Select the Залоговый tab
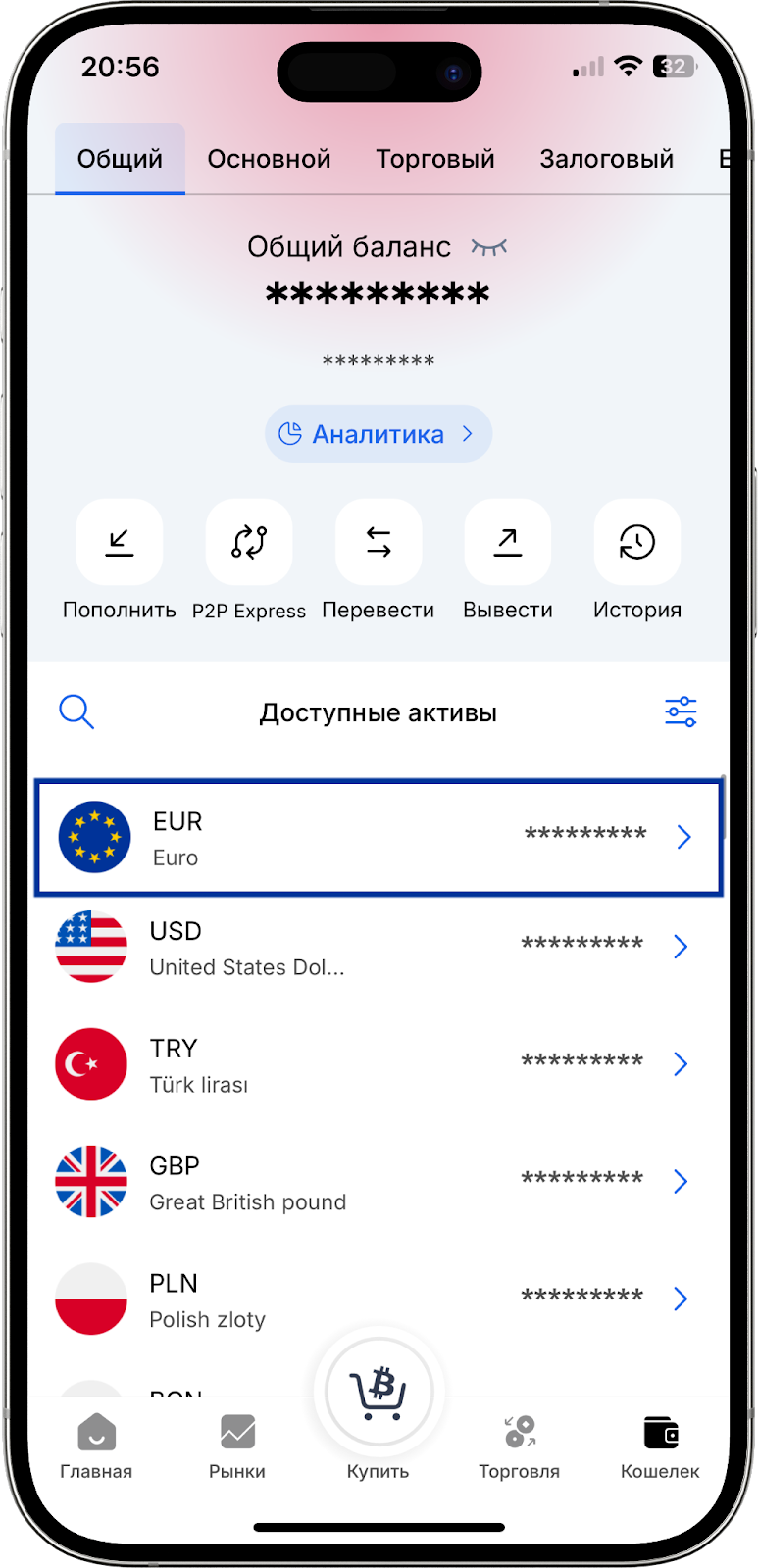This screenshot has height=1568, width=758. point(606,159)
